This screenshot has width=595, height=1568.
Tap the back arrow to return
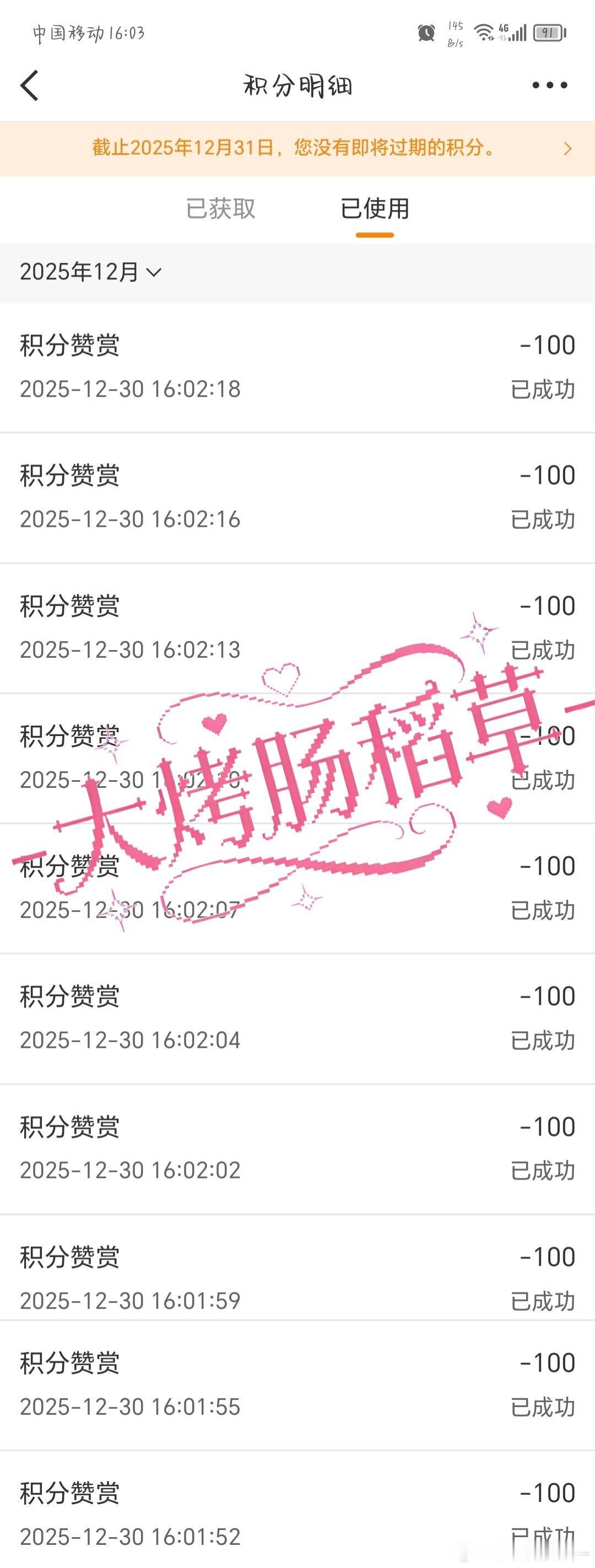[29, 85]
